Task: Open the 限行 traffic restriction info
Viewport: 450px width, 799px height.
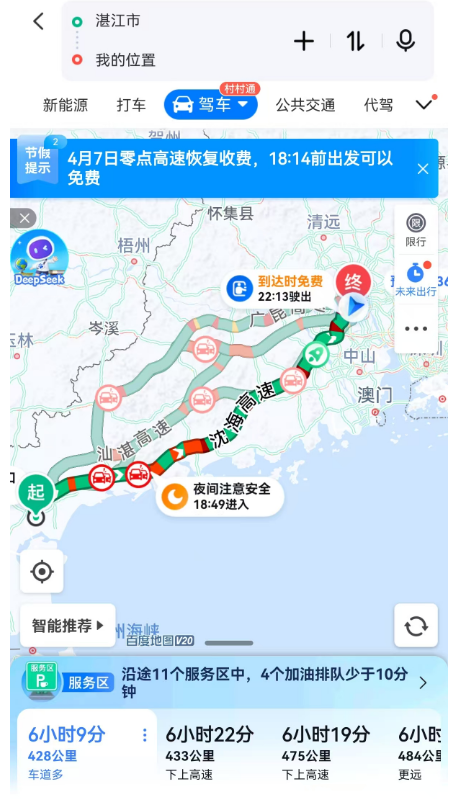Action: click(416, 230)
